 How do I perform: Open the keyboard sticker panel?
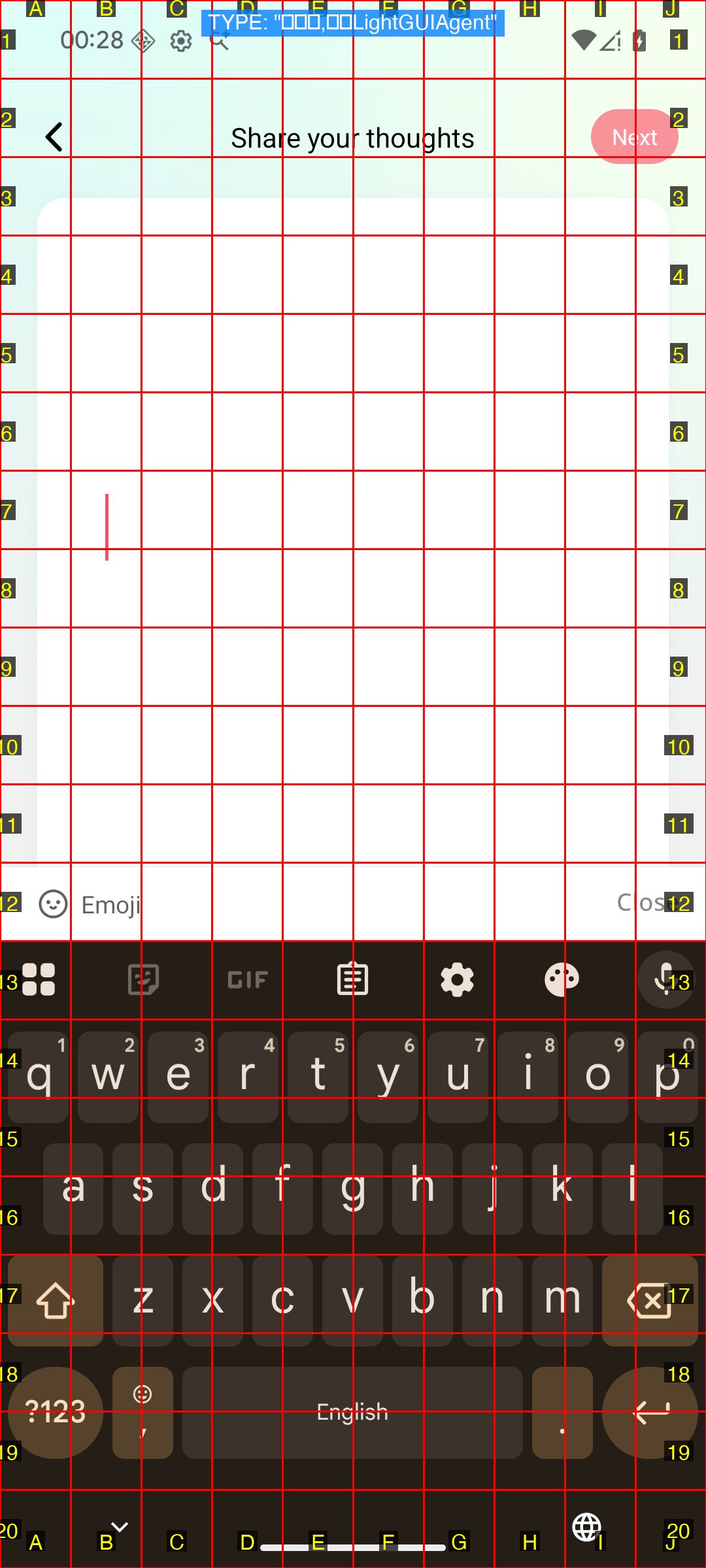(x=143, y=979)
